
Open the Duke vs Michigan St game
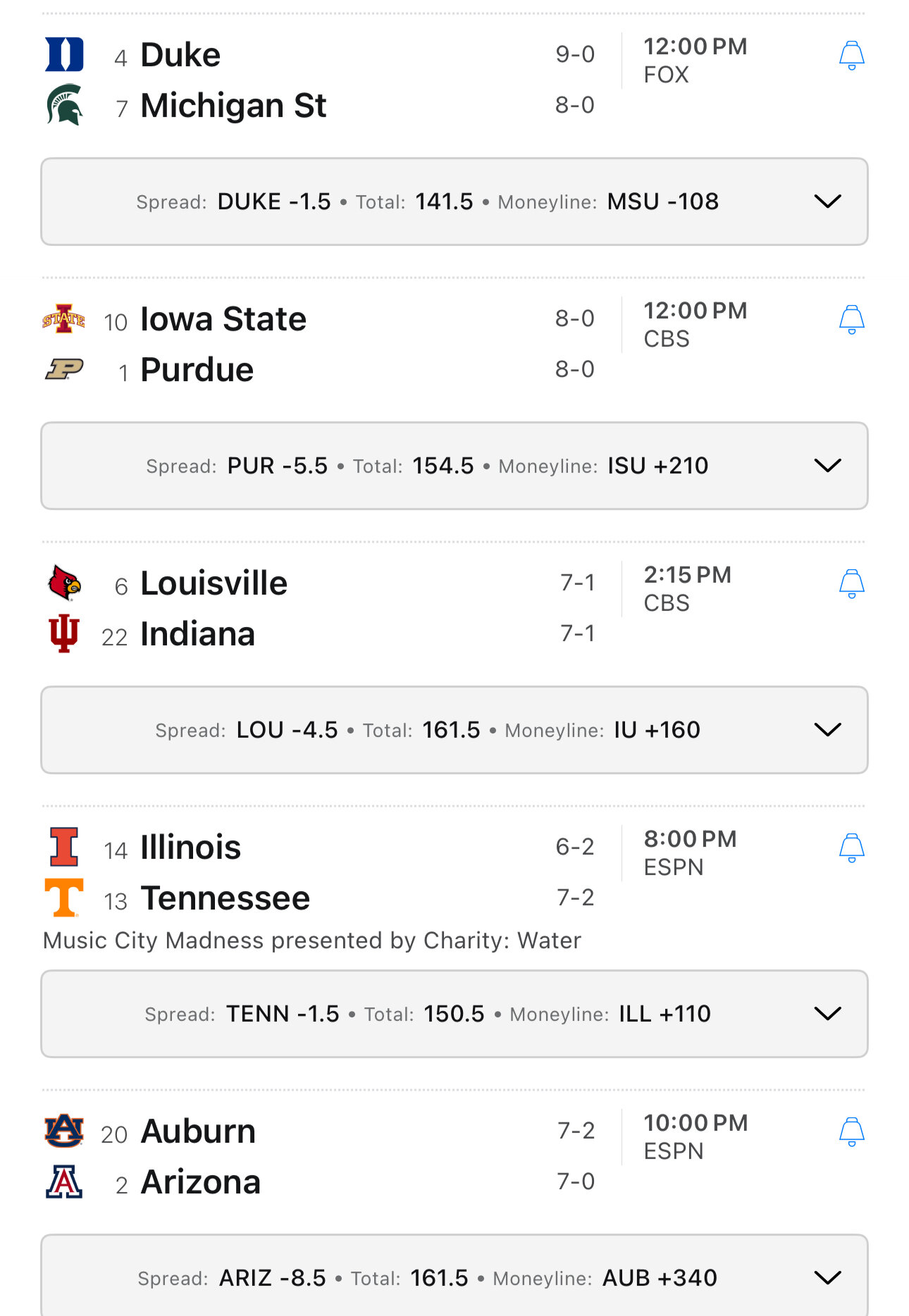point(317,80)
